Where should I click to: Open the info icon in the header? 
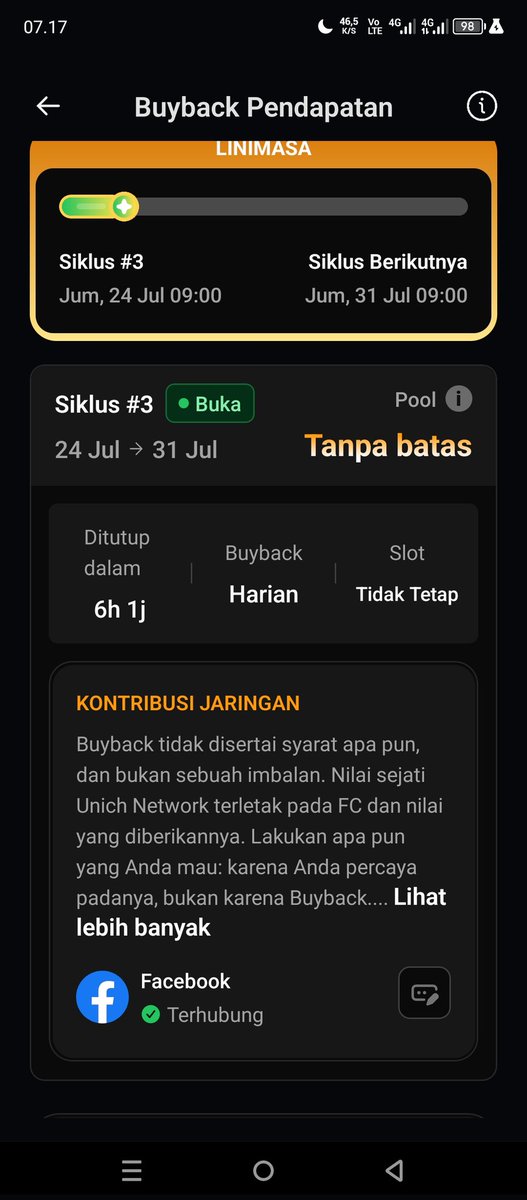[x=481, y=106]
